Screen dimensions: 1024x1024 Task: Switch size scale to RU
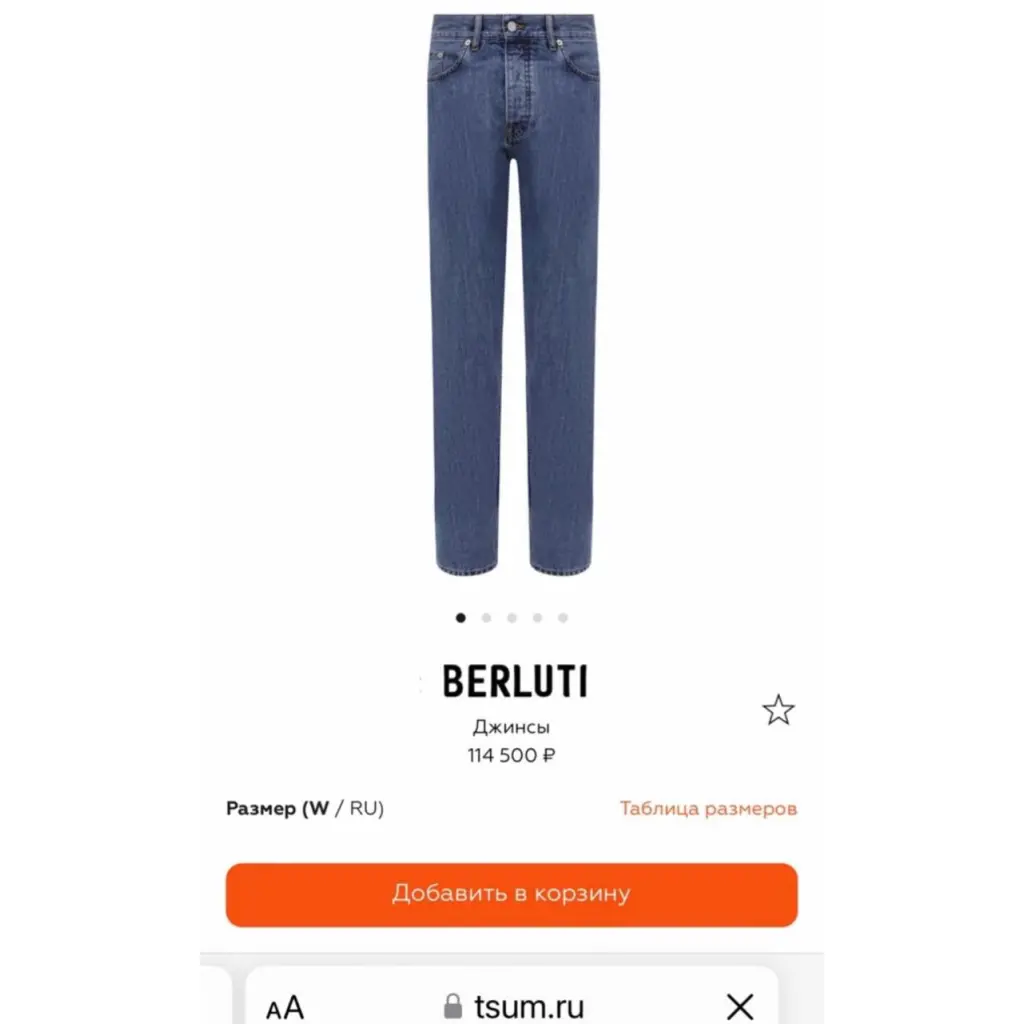pyautogui.click(x=366, y=809)
